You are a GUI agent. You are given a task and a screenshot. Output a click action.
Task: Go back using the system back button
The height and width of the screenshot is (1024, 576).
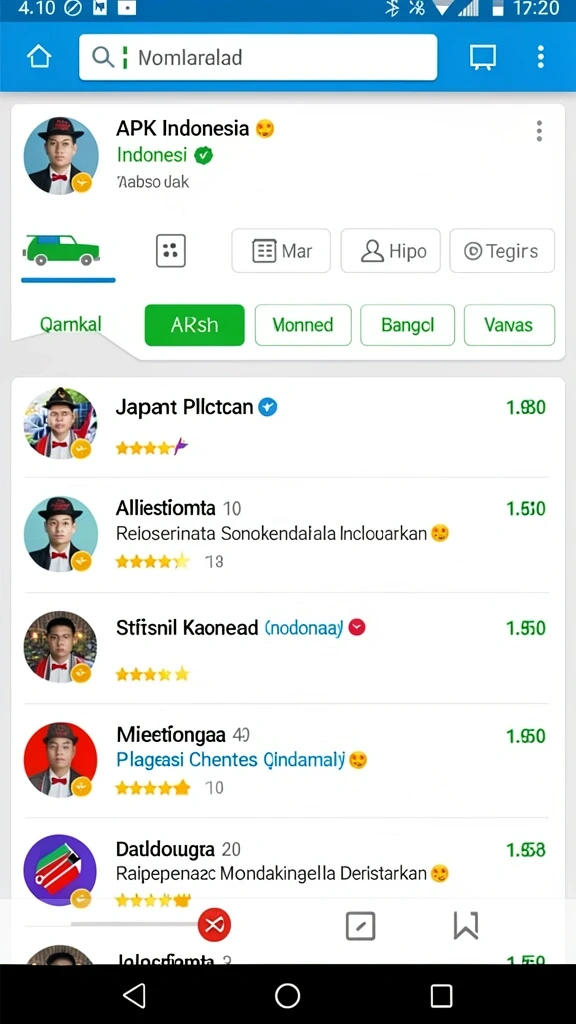click(134, 995)
